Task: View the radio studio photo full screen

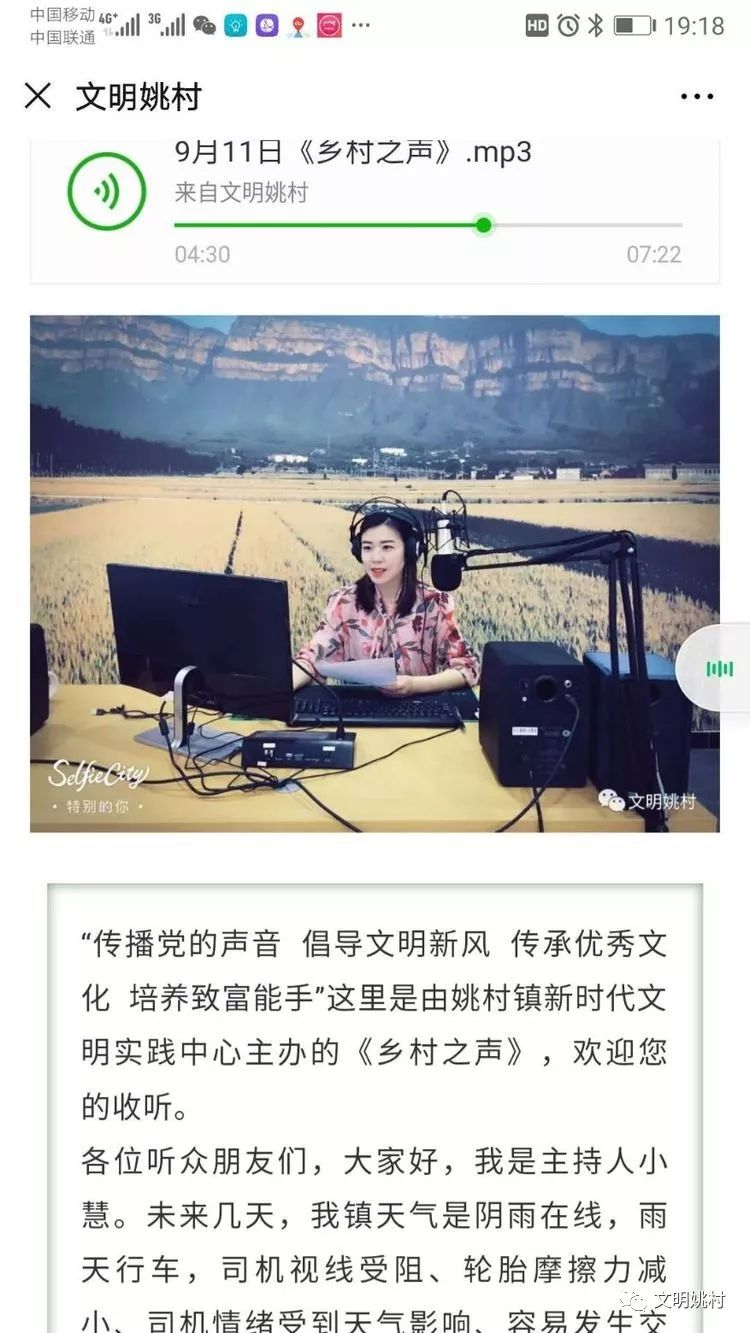Action: (374, 573)
